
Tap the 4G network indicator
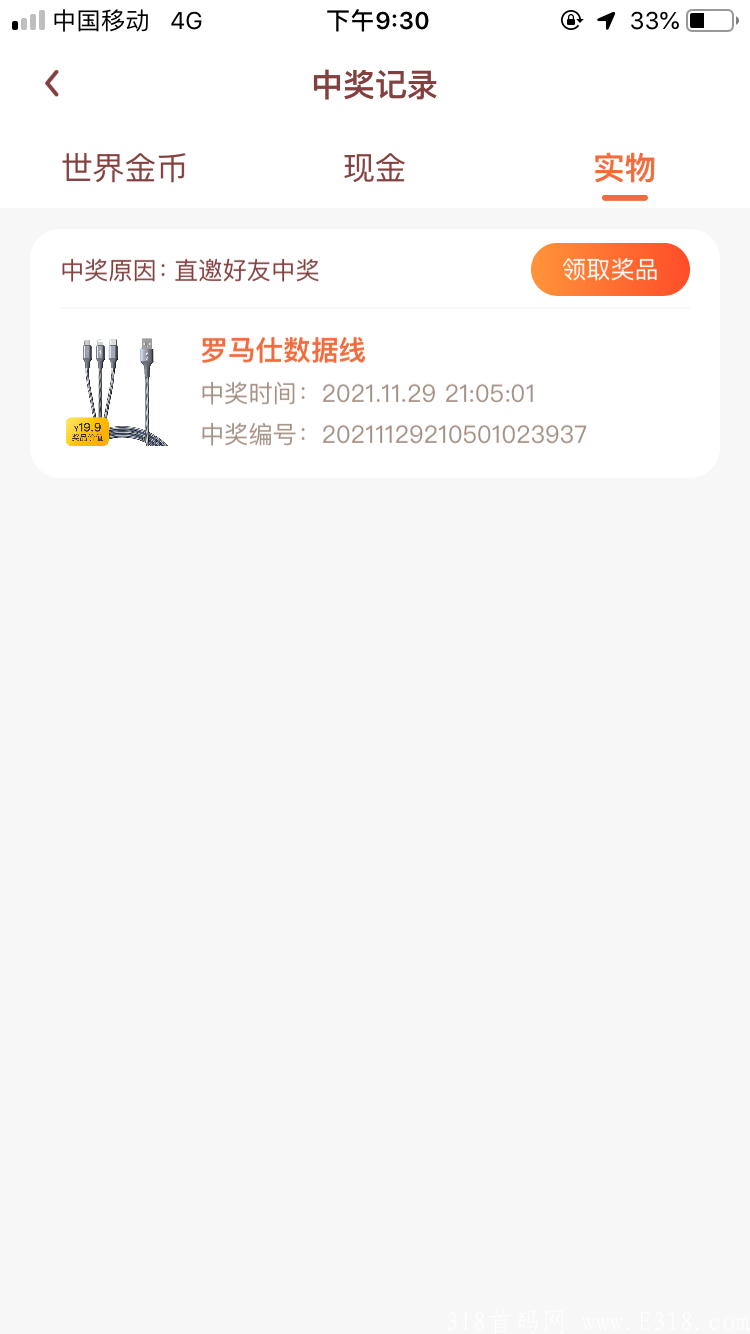pos(186,19)
